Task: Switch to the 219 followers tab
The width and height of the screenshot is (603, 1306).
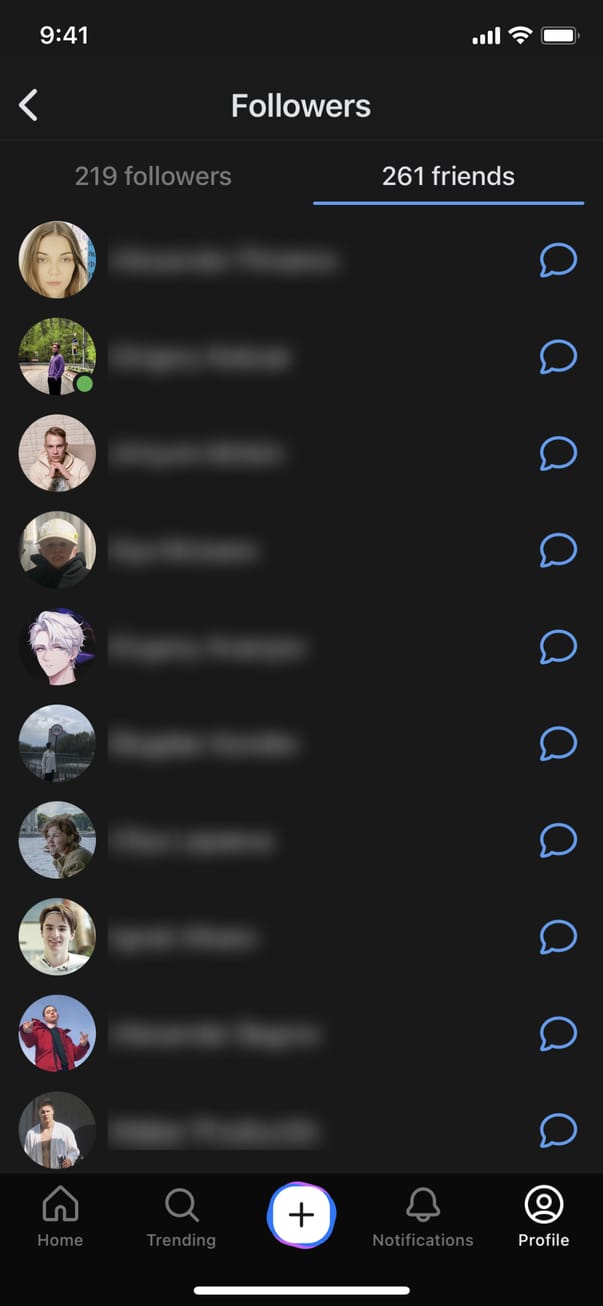Action: pyautogui.click(x=153, y=177)
